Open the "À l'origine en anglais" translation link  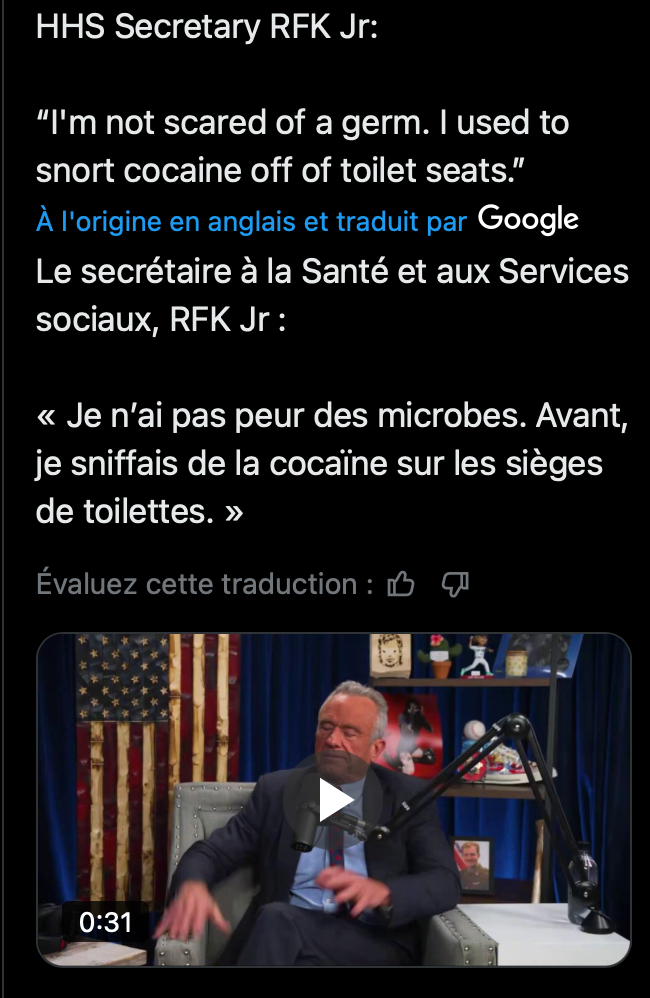click(x=250, y=222)
